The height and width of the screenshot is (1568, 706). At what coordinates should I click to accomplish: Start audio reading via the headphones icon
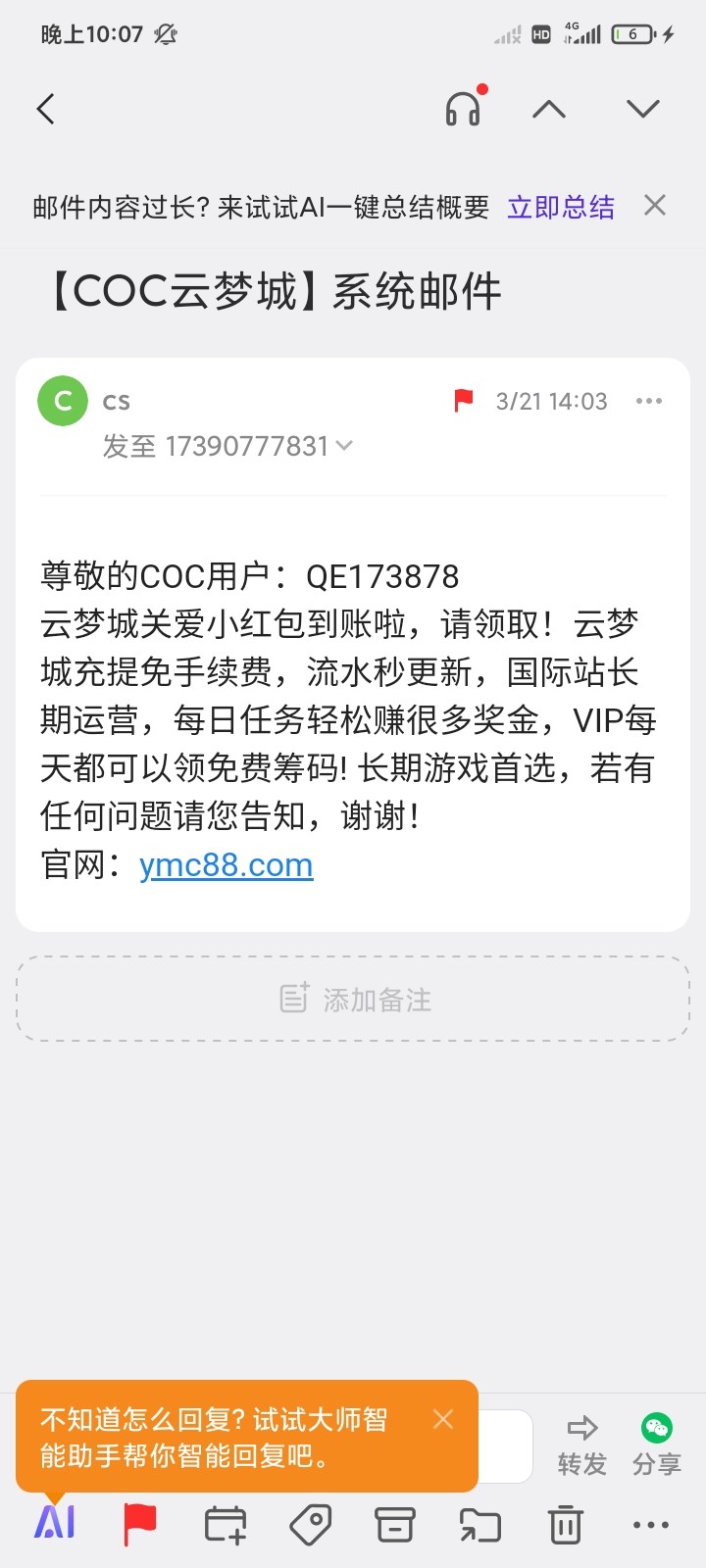(x=463, y=109)
